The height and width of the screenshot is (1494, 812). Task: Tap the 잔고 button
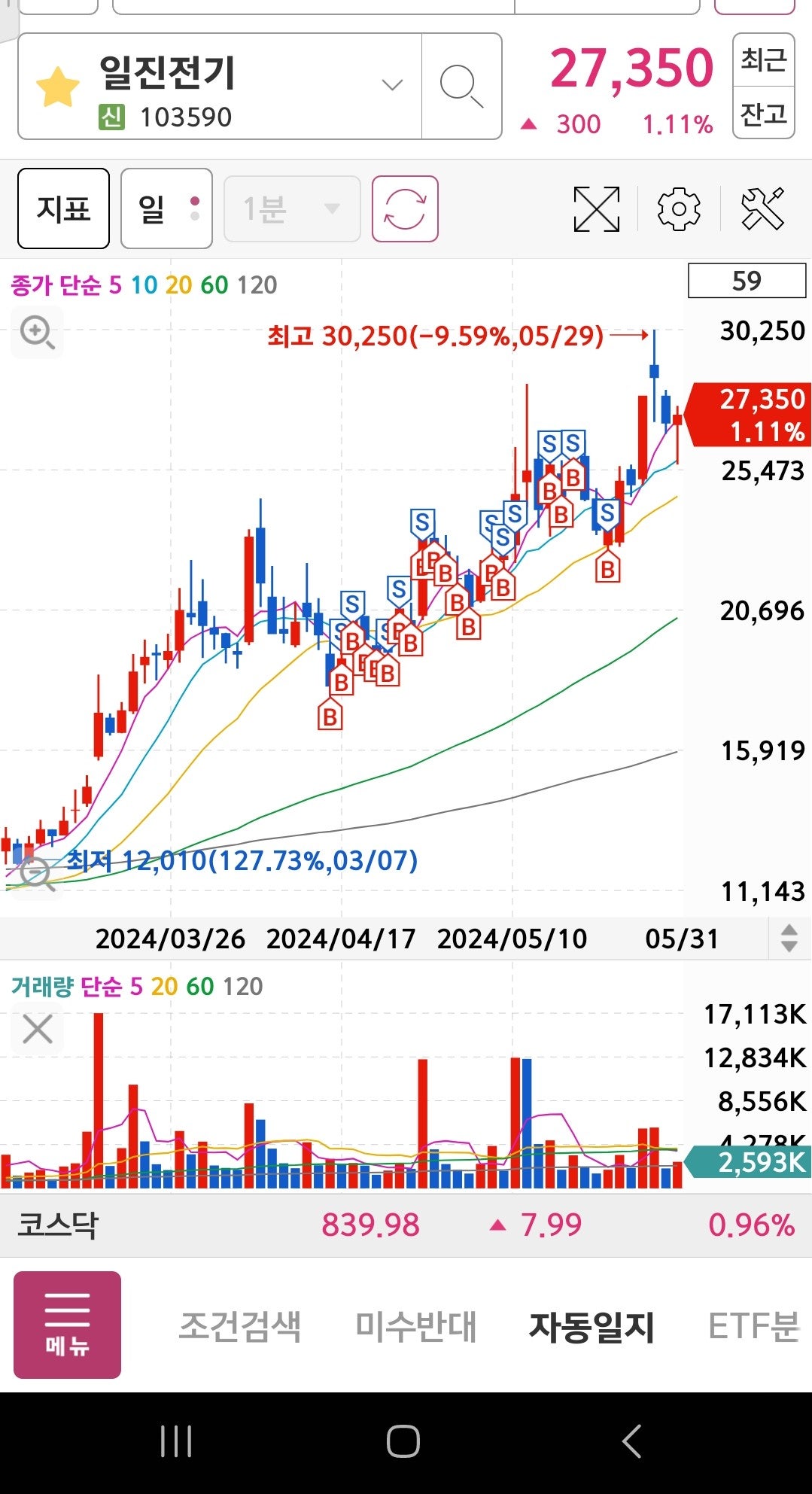[x=763, y=114]
